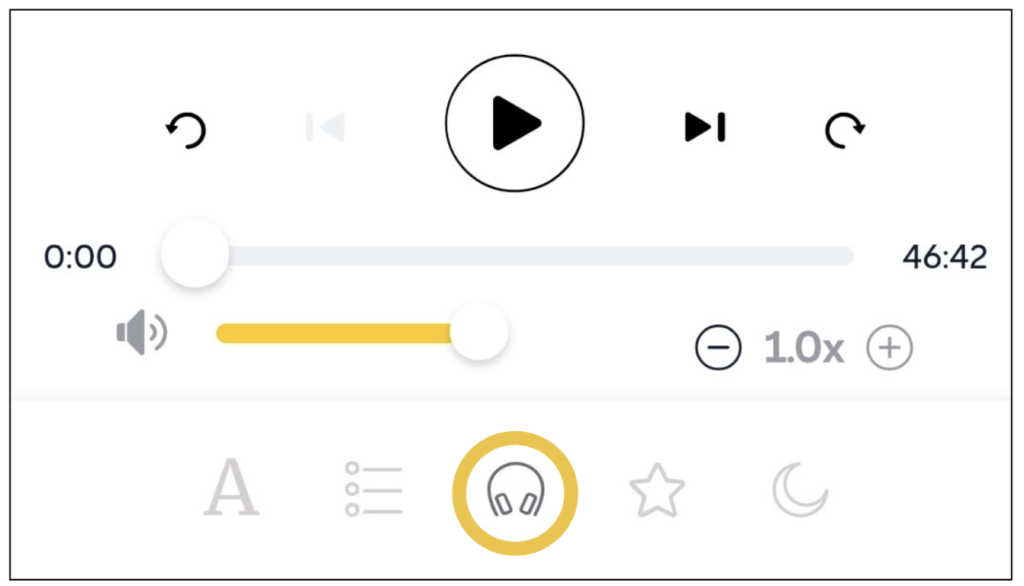Mute audio with the speaker icon
Image resolution: width=1024 pixels, height=586 pixels.
(x=141, y=332)
